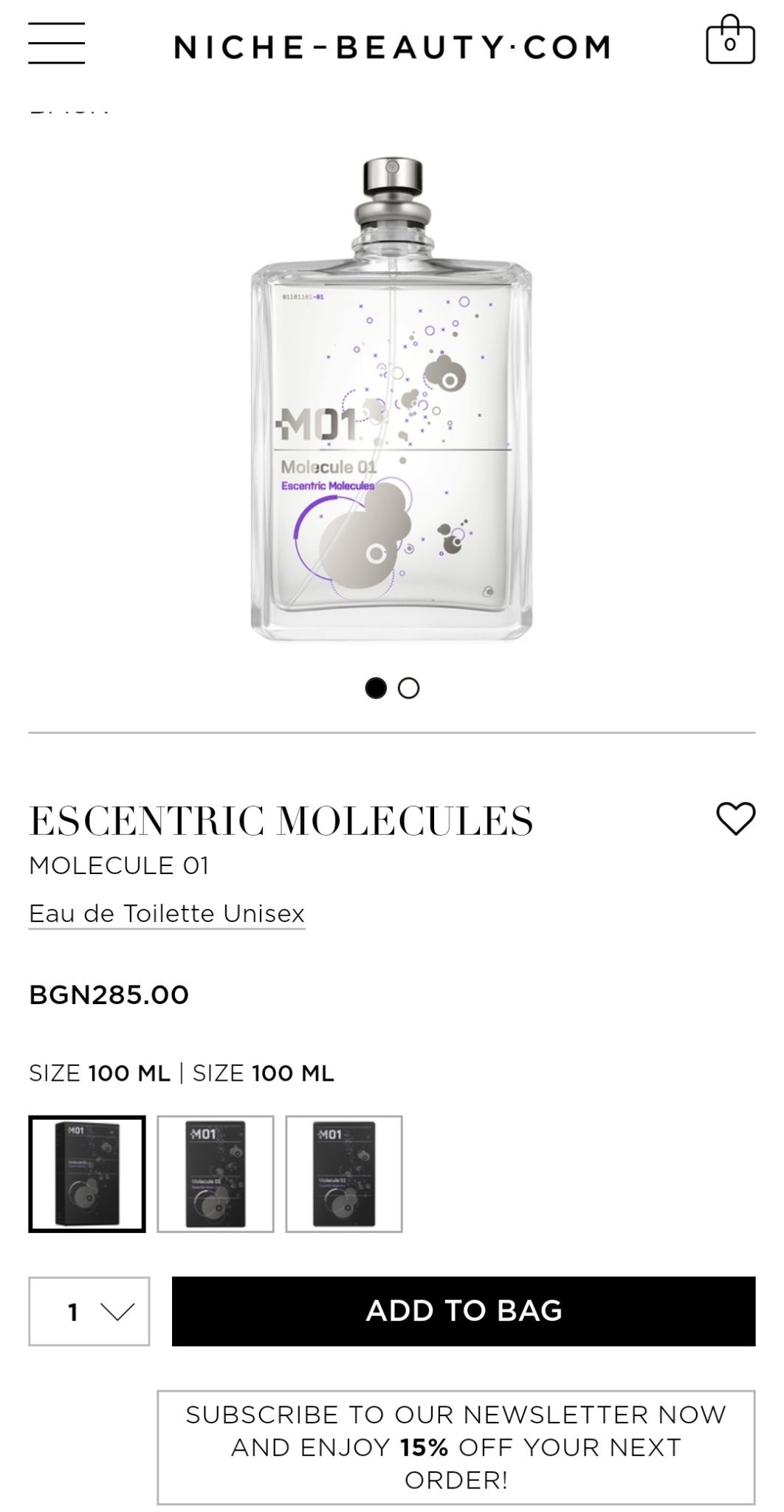Add to bag
The width and height of the screenshot is (784, 1512).
464,1311
